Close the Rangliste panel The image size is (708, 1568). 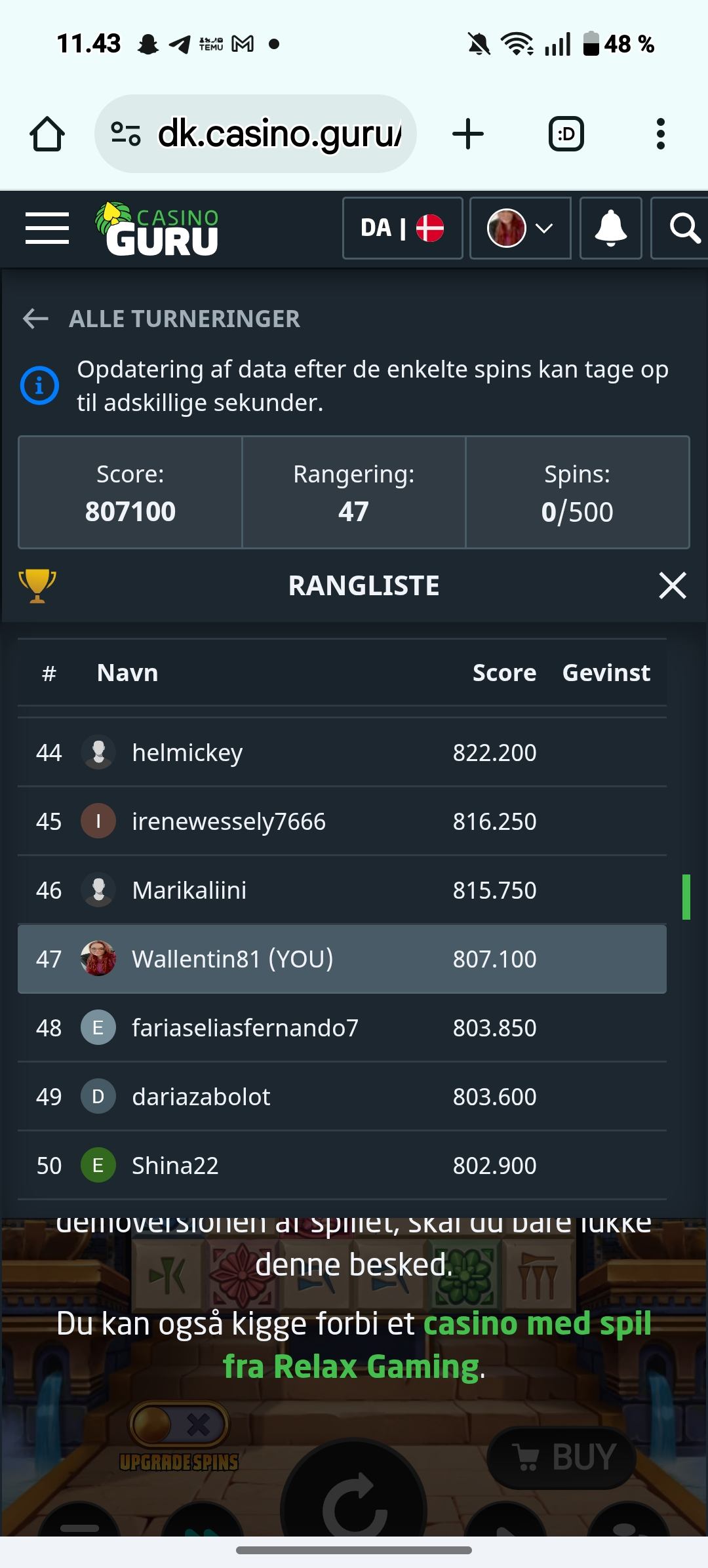click(672, 585)
